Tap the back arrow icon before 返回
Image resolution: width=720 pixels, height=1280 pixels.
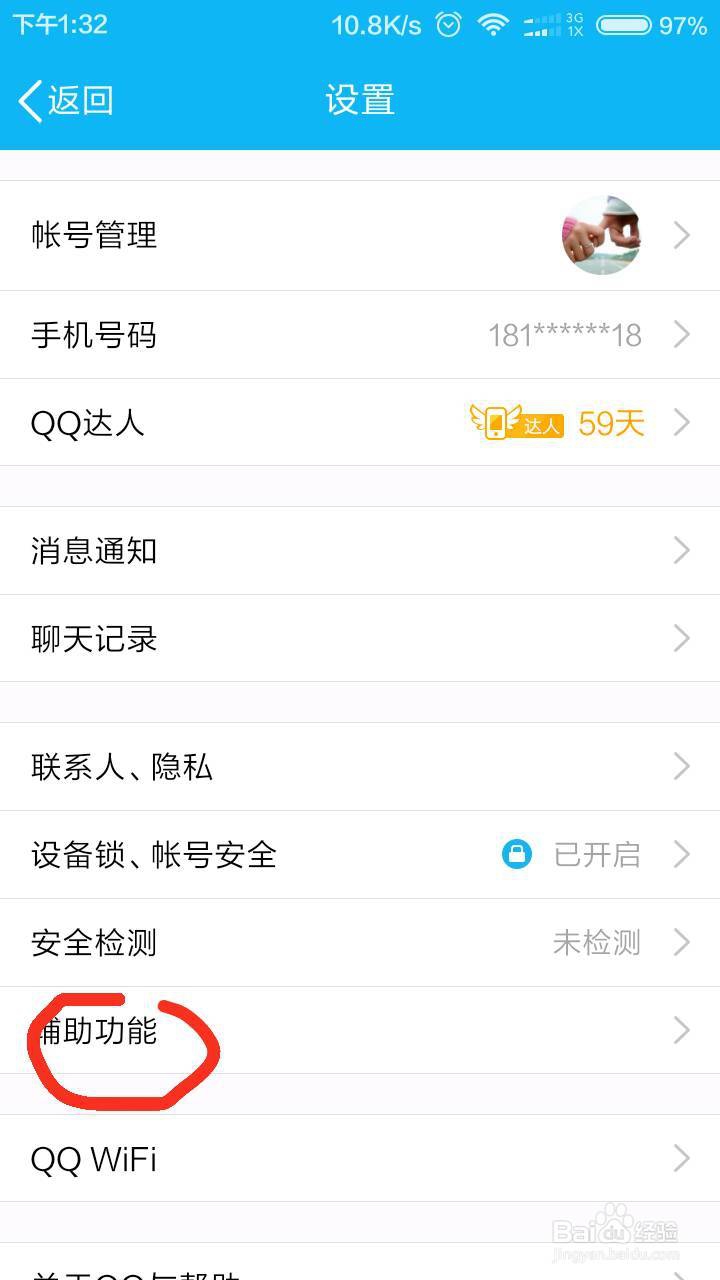(x=27, y=100)
